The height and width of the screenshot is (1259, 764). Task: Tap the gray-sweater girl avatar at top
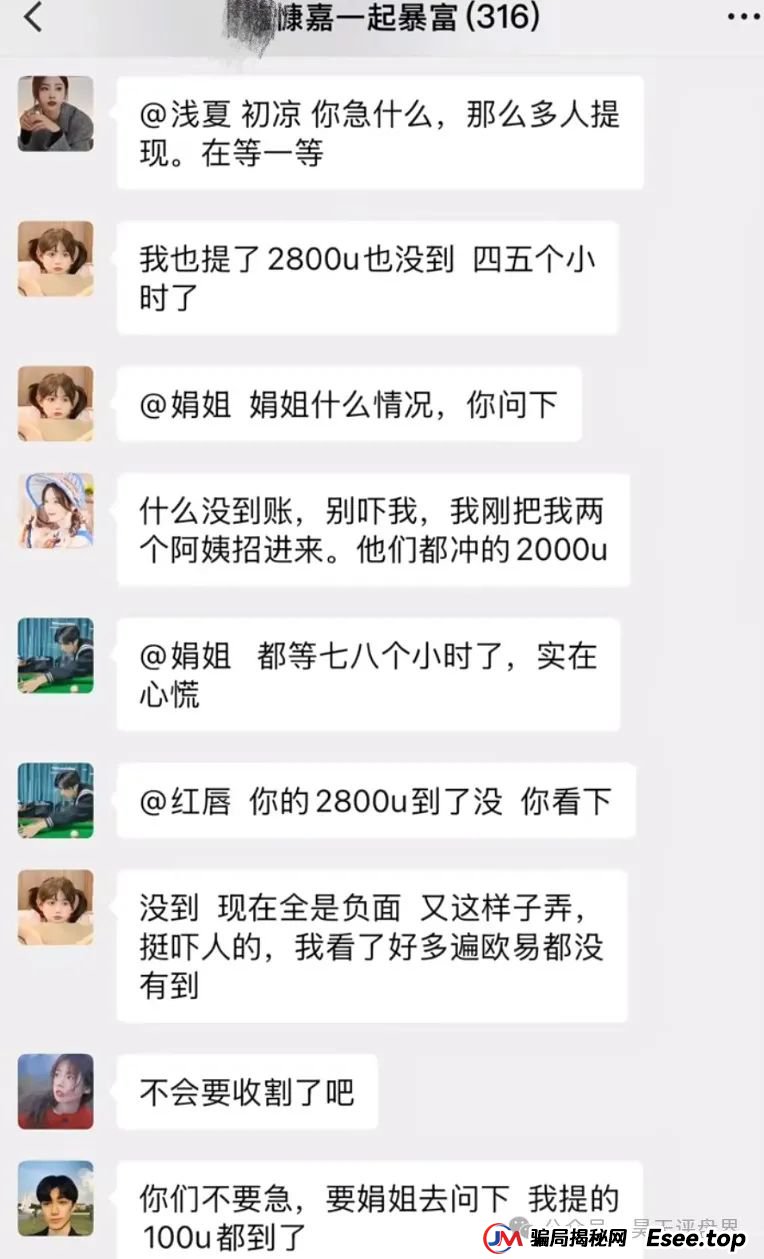(x=55, y=113)
